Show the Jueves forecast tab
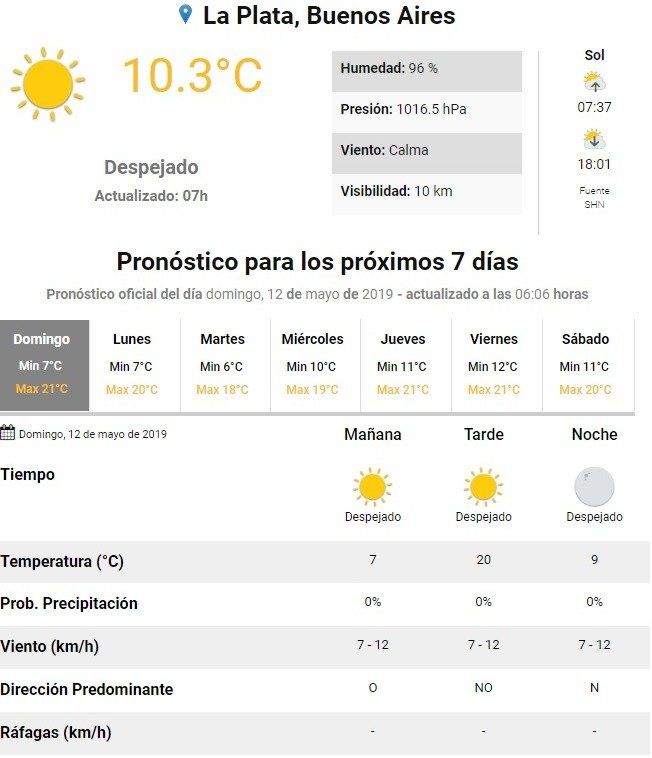The height and width of the screenshot is (758, 652). [406, 365]
